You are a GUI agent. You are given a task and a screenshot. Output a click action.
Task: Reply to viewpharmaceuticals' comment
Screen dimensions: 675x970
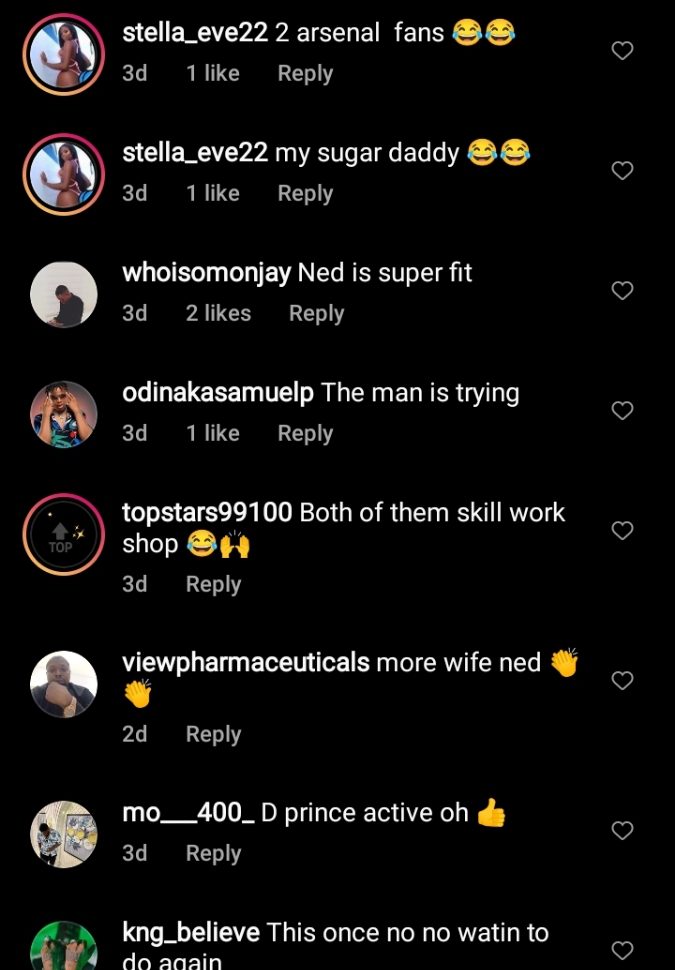213,734
